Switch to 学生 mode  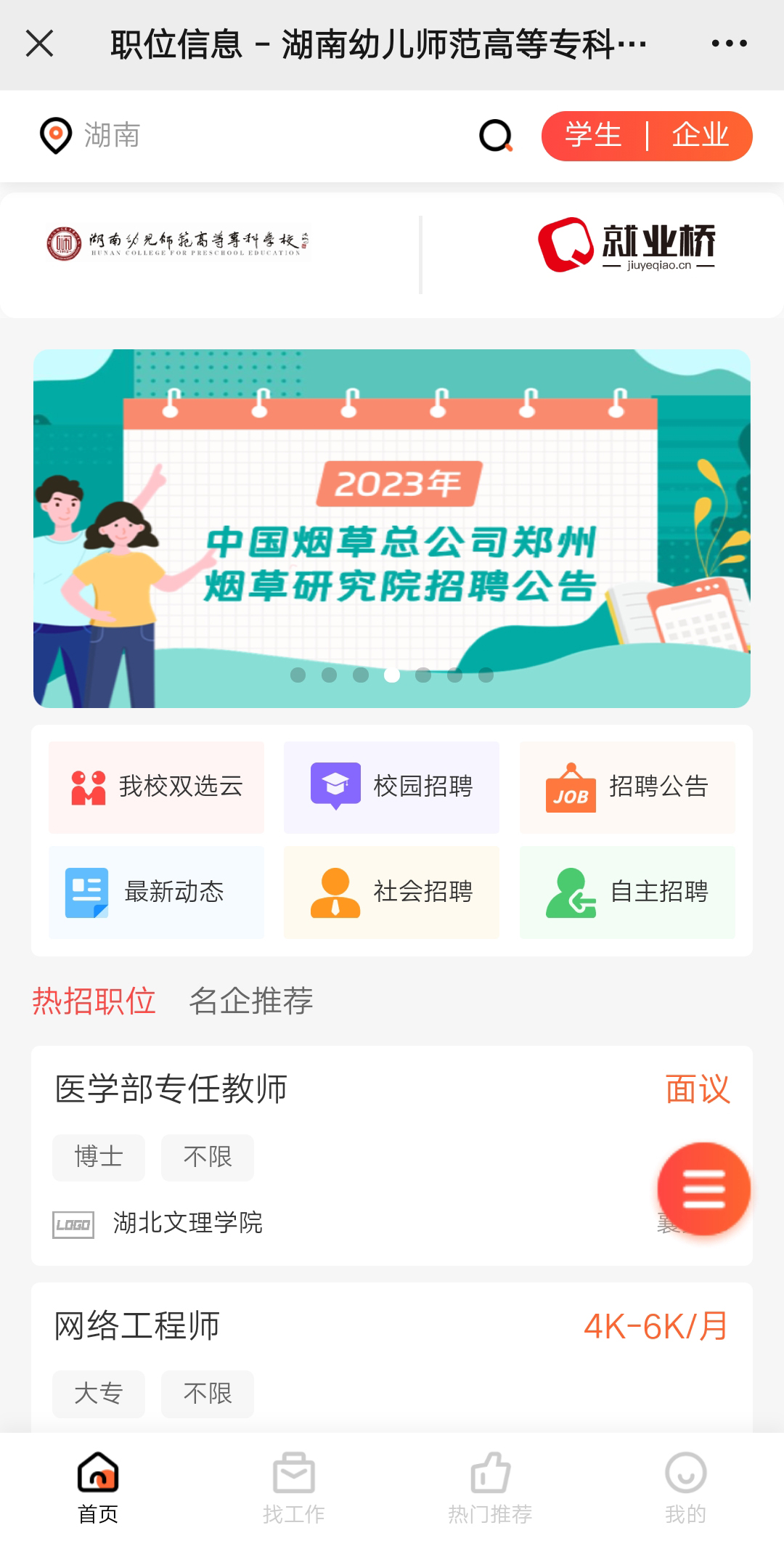[593, 136]
